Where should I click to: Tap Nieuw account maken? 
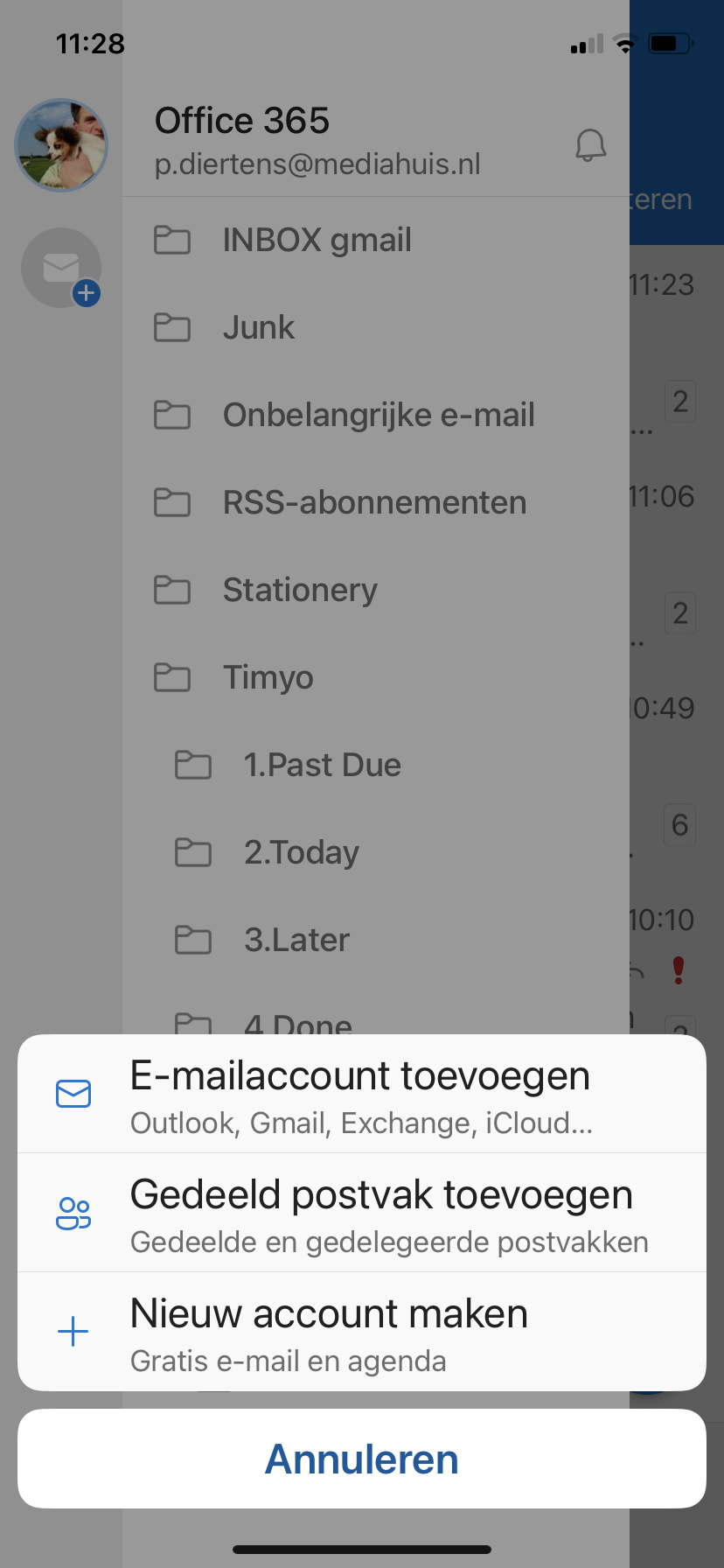point(361,1332)
